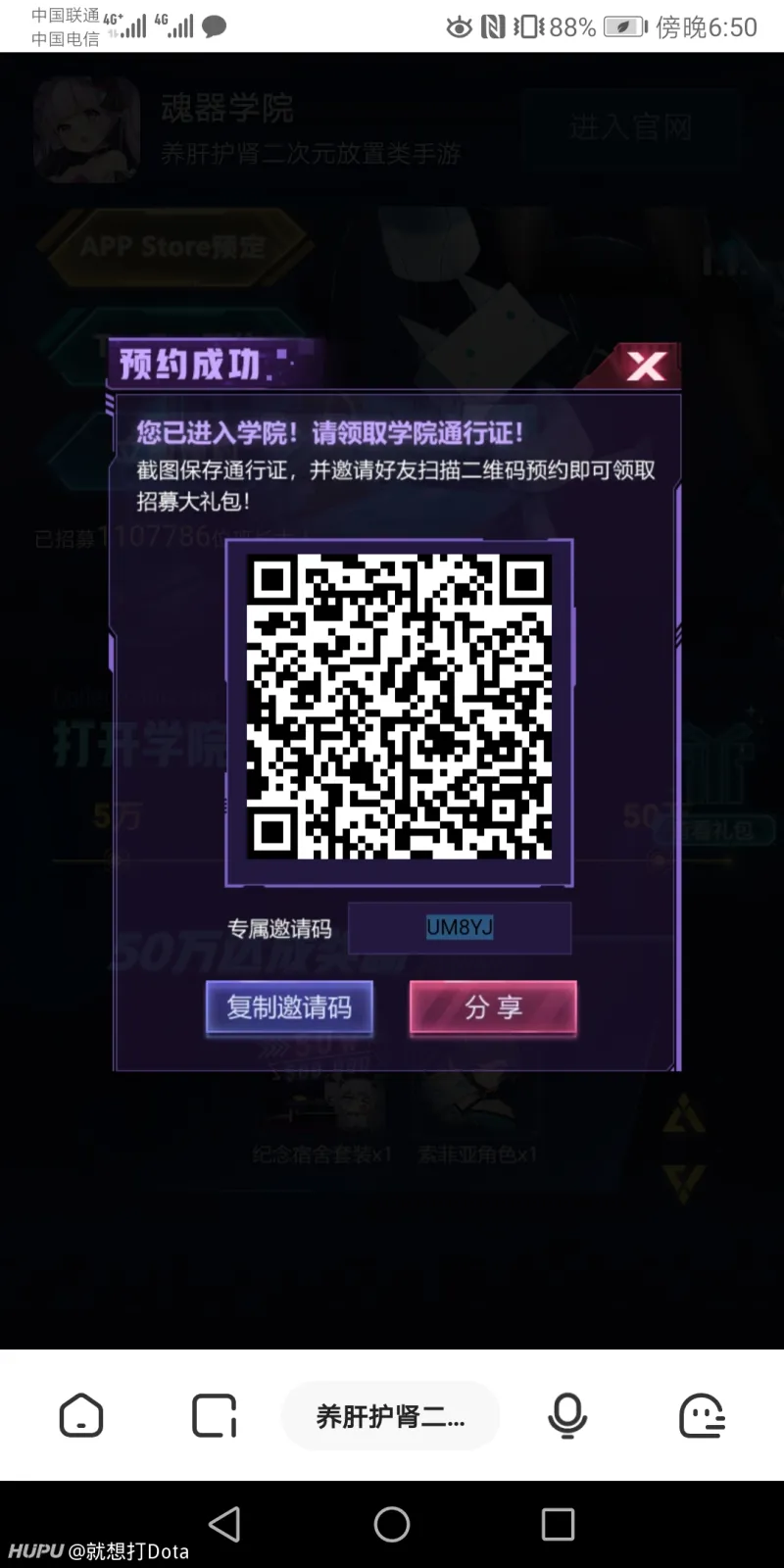This screenshot has width=784, height=1568.
Task: Start voice search with the microphone
Action: coord(567,1415)
